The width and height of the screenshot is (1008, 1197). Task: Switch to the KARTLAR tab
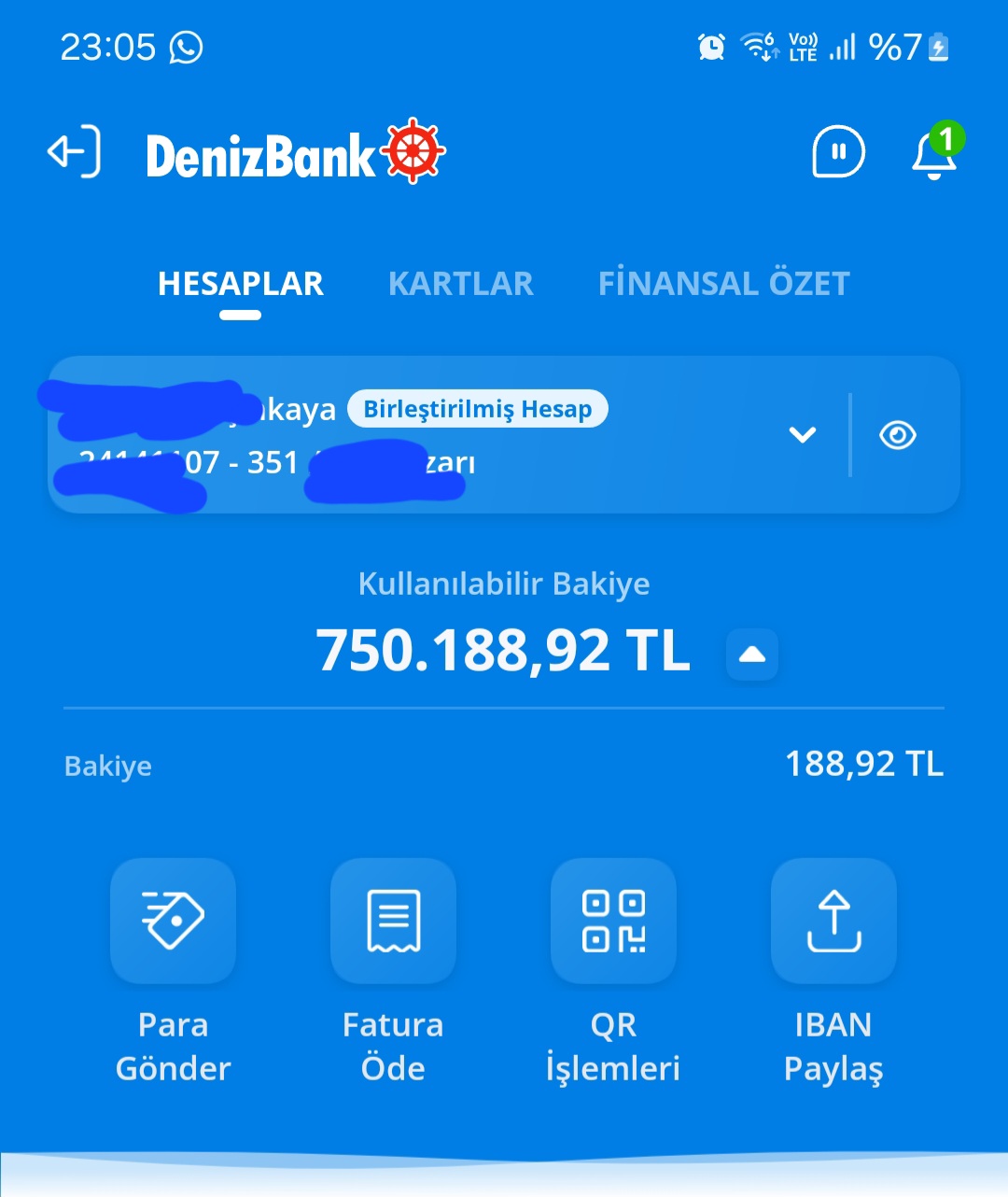pos(460,284)
